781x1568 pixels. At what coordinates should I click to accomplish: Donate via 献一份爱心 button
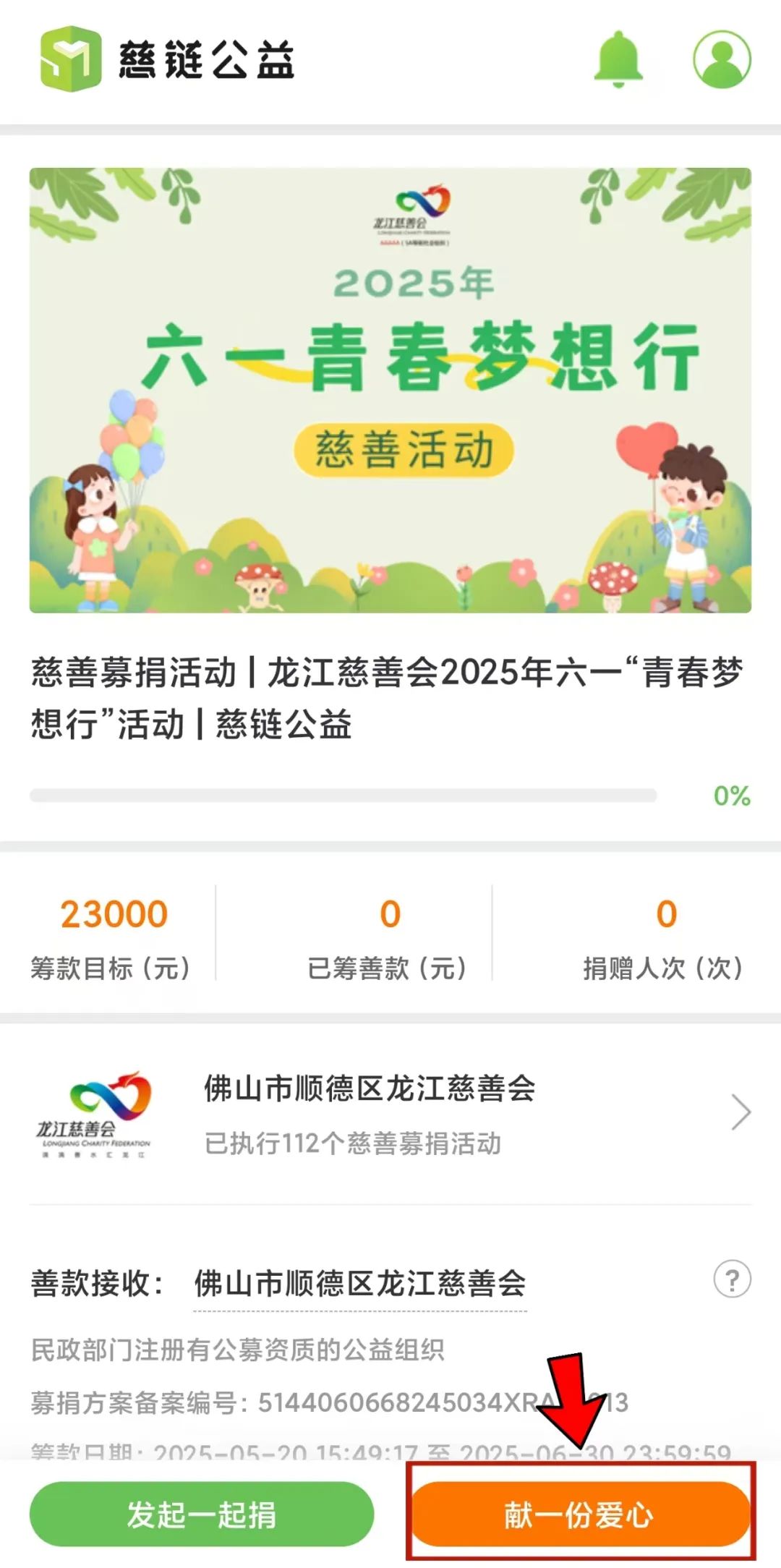click(x=580, y=1514)
